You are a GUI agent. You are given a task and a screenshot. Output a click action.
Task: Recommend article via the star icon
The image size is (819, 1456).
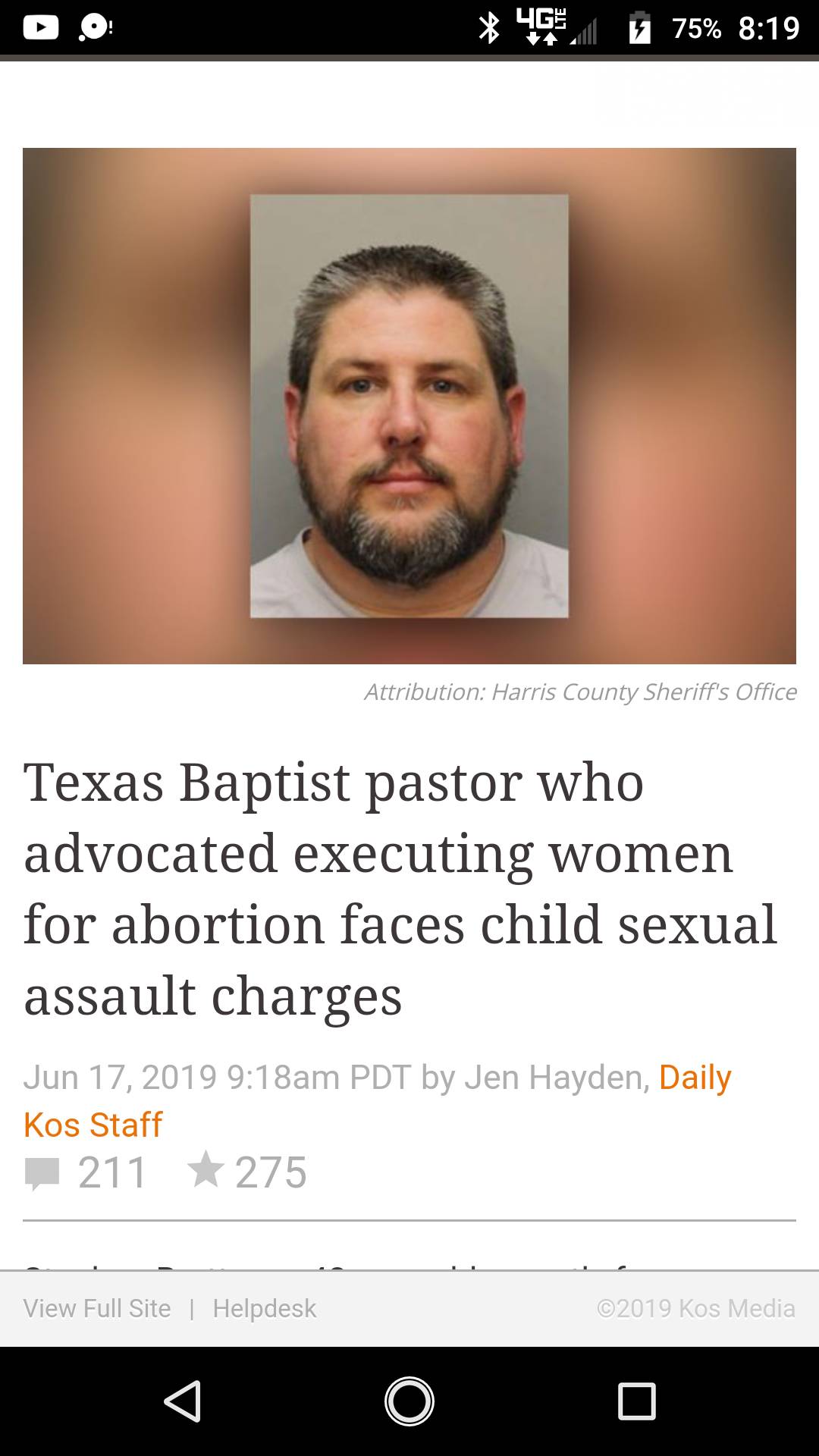pos(206,1170)
